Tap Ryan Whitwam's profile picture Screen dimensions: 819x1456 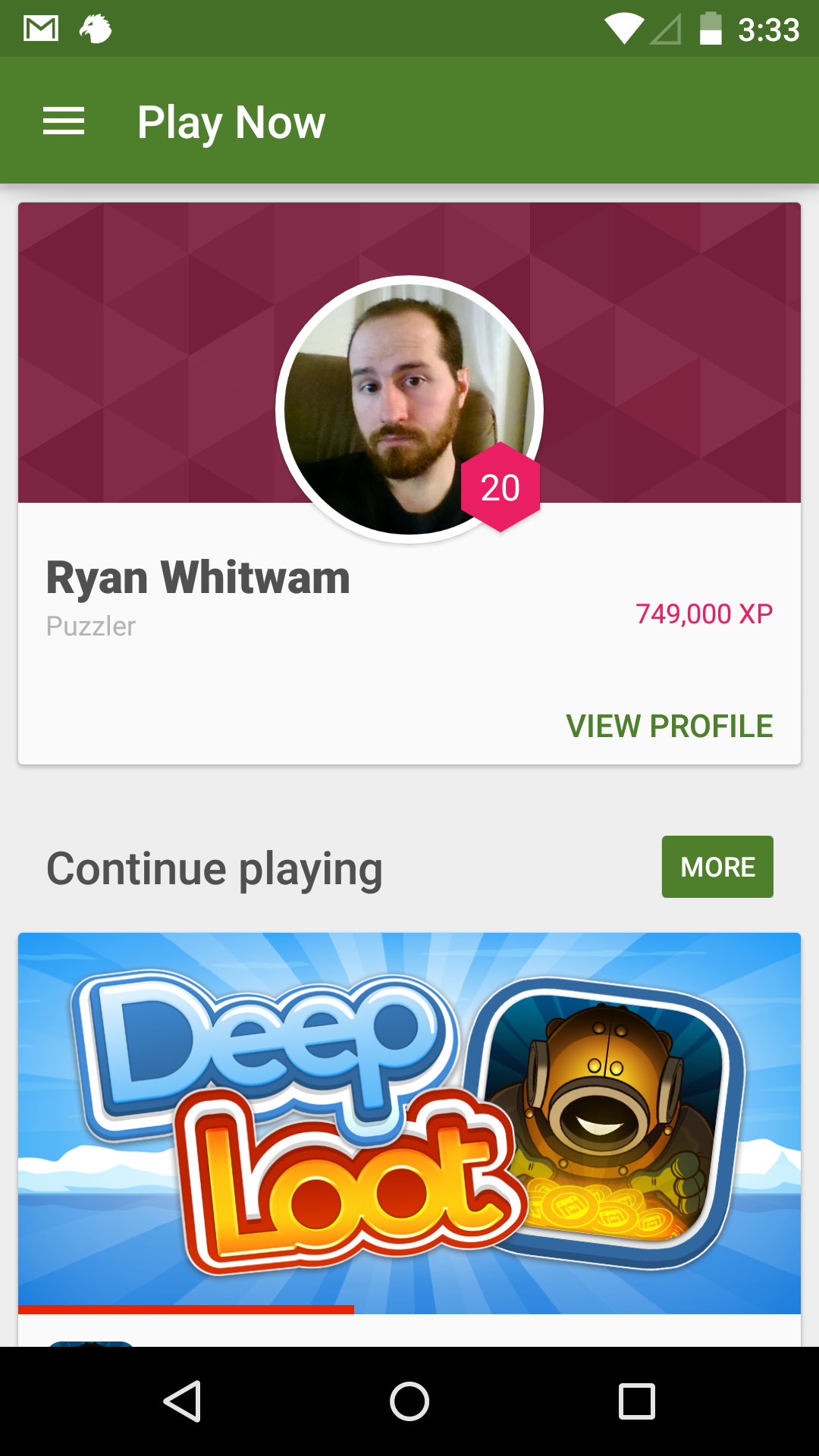[x=408, y=408]
